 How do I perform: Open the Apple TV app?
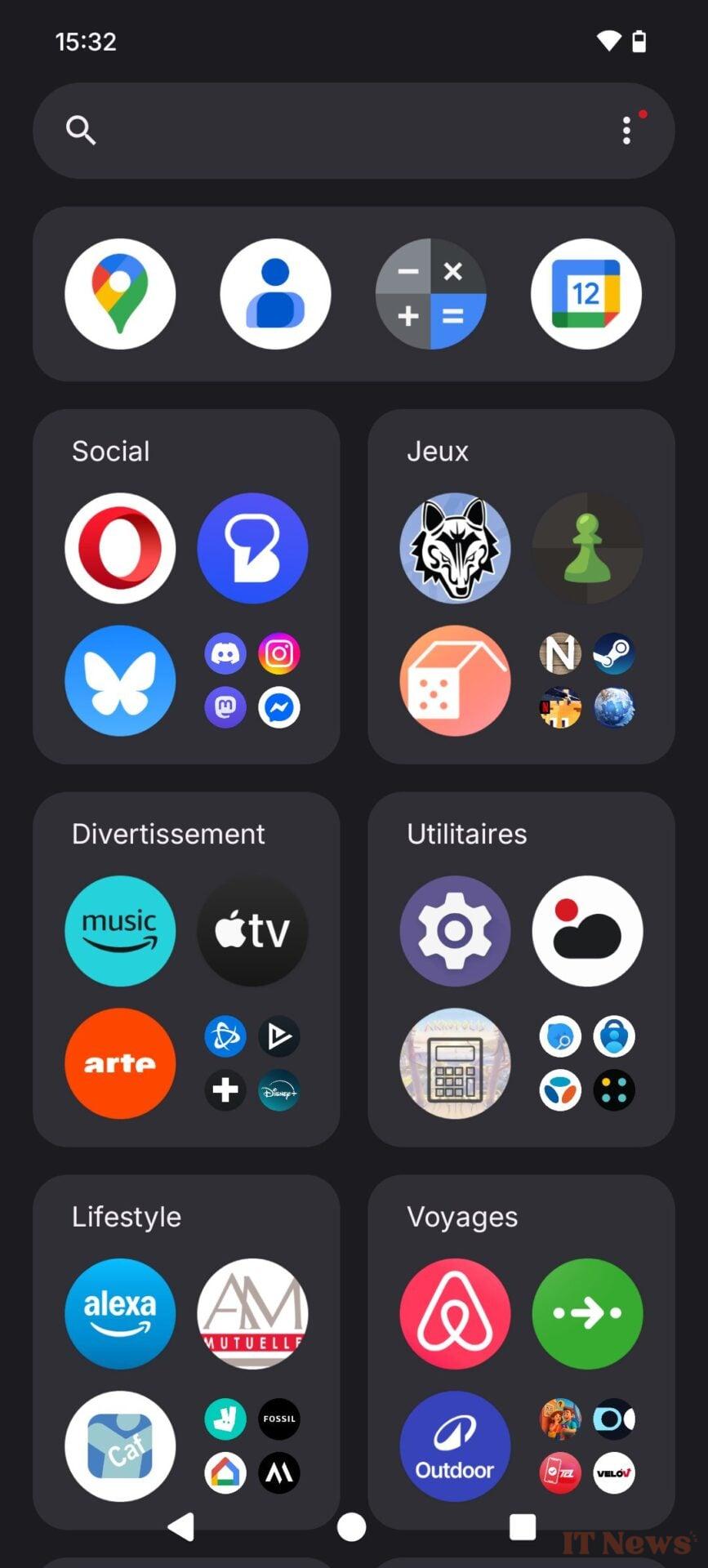252,931
